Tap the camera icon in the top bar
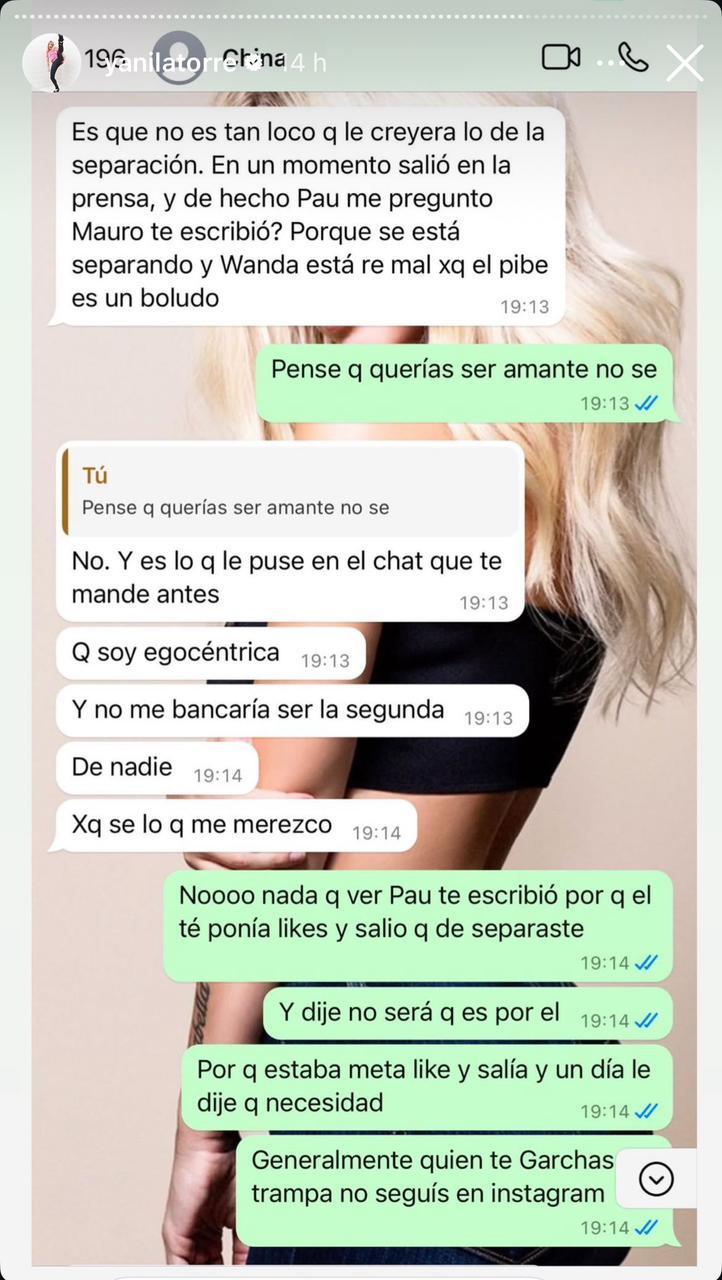 click(560, 57)
